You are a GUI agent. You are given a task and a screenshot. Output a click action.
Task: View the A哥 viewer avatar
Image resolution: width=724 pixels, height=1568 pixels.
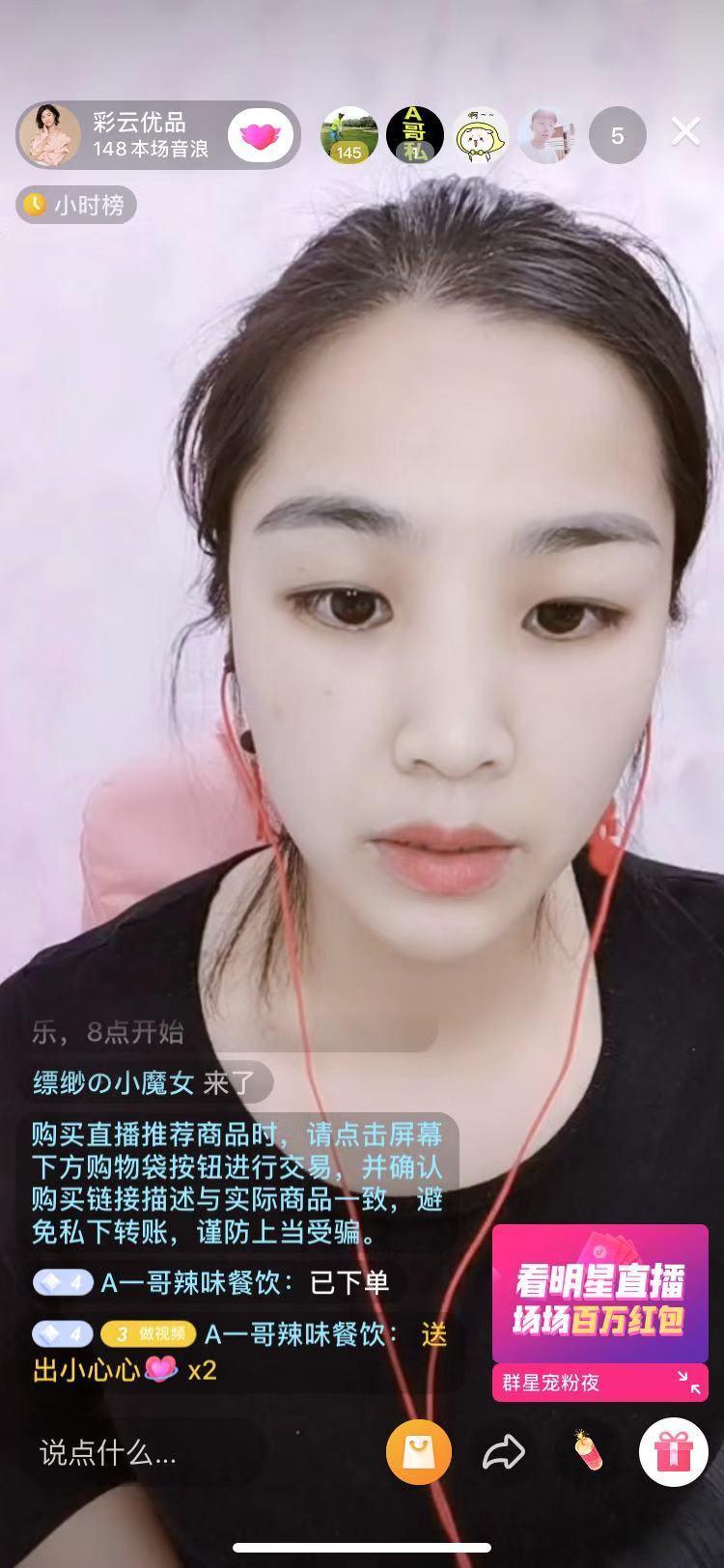[x=415, y=135]
